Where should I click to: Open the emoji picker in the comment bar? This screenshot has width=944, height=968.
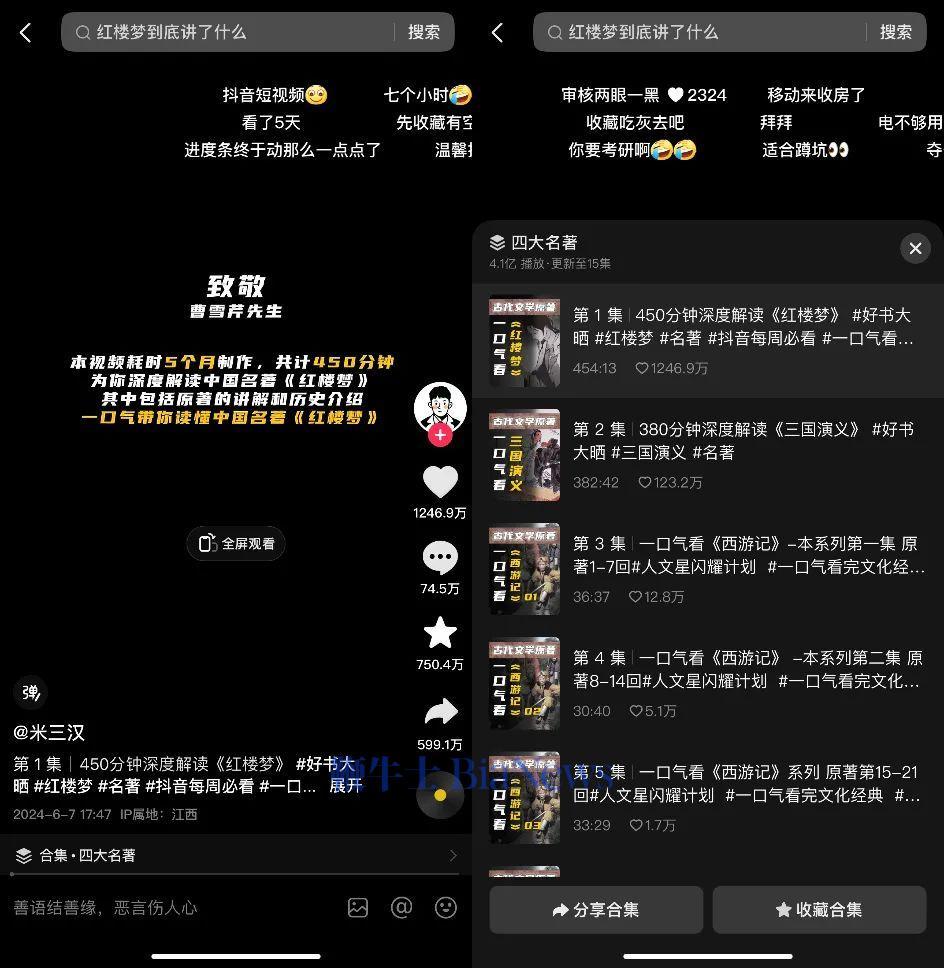point(446,908)
